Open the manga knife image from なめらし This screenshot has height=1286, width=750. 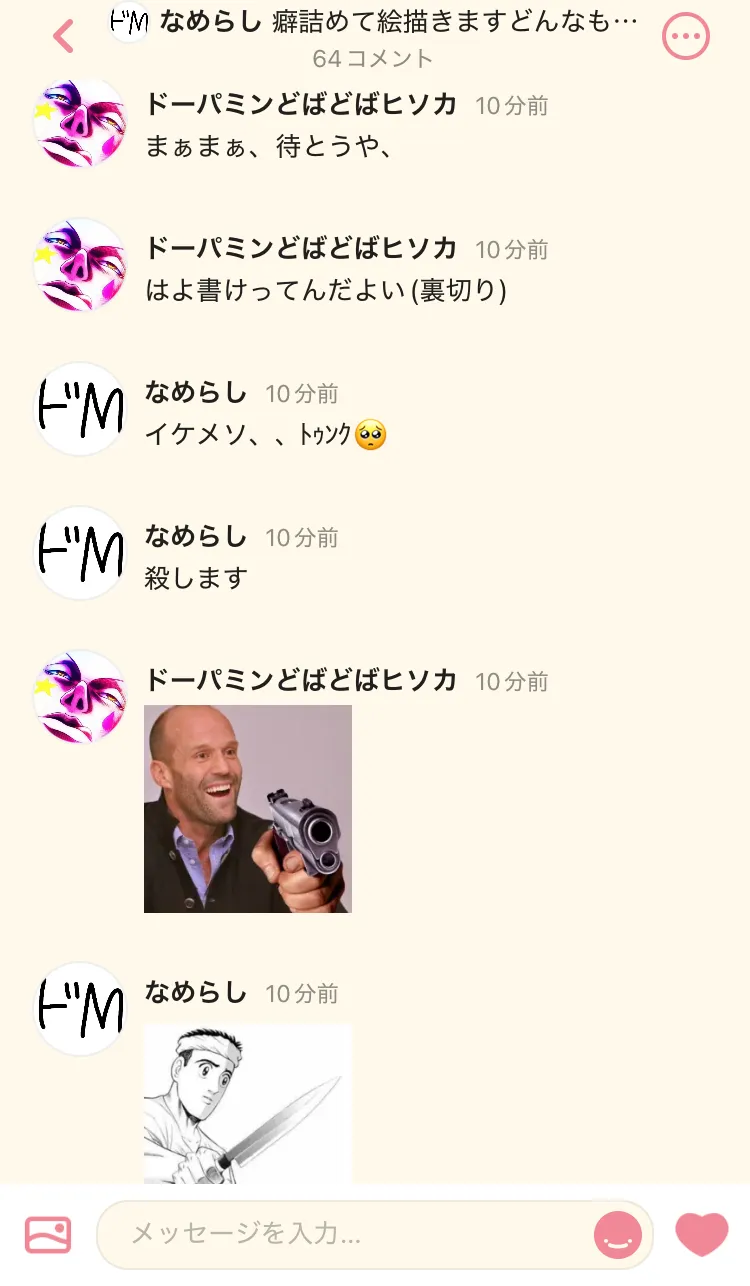tap(248, 1103)
